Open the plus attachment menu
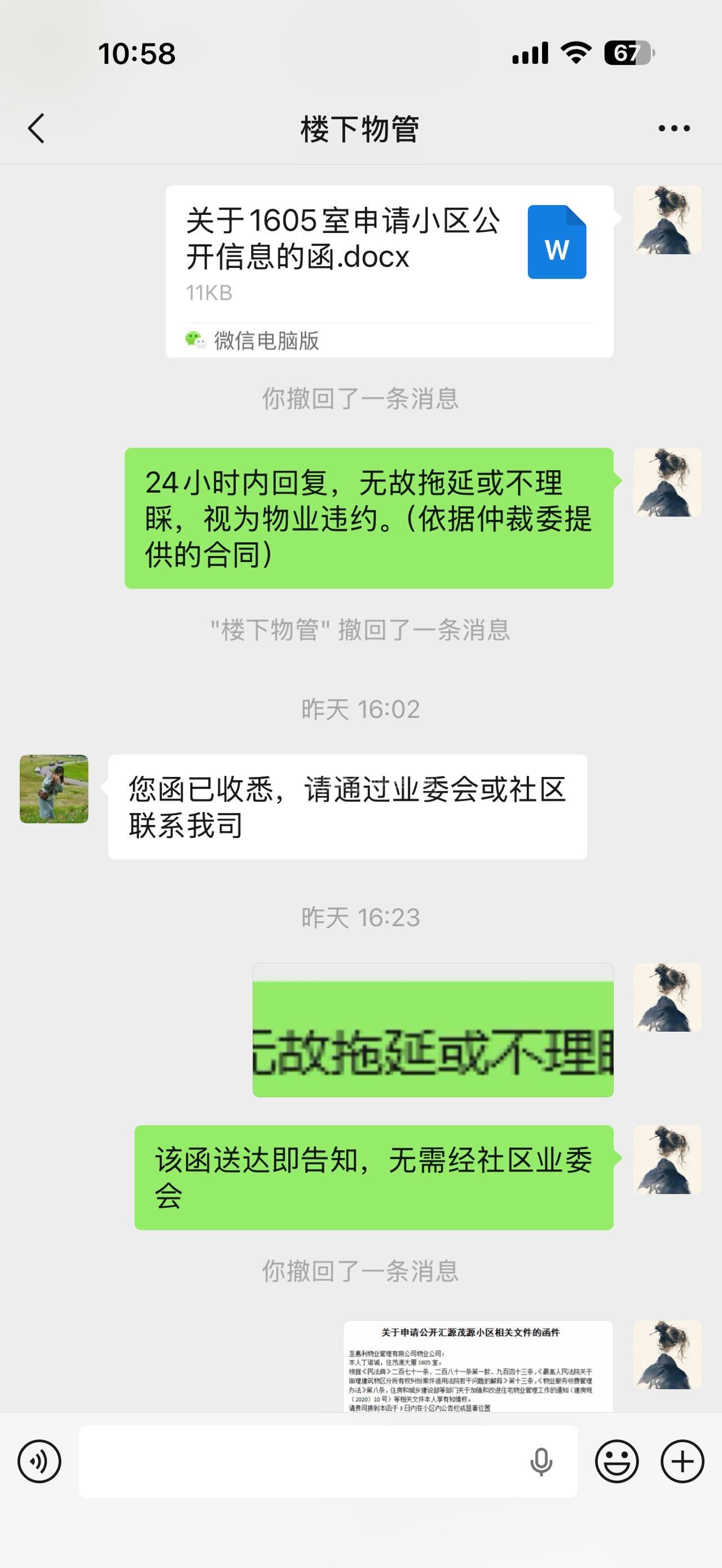722x1568 pixels. [683, 1461]
